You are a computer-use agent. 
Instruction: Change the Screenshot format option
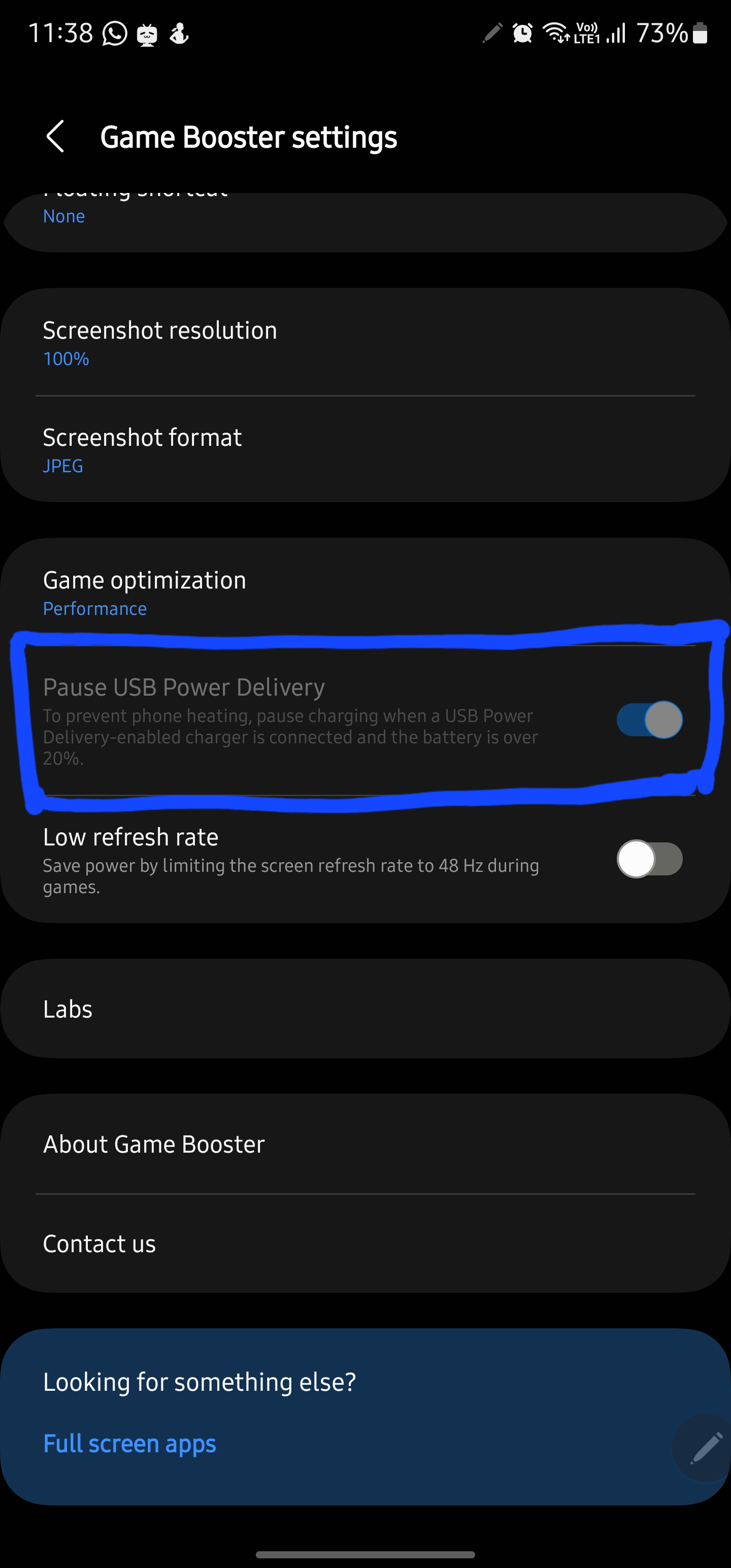[365, 450]
